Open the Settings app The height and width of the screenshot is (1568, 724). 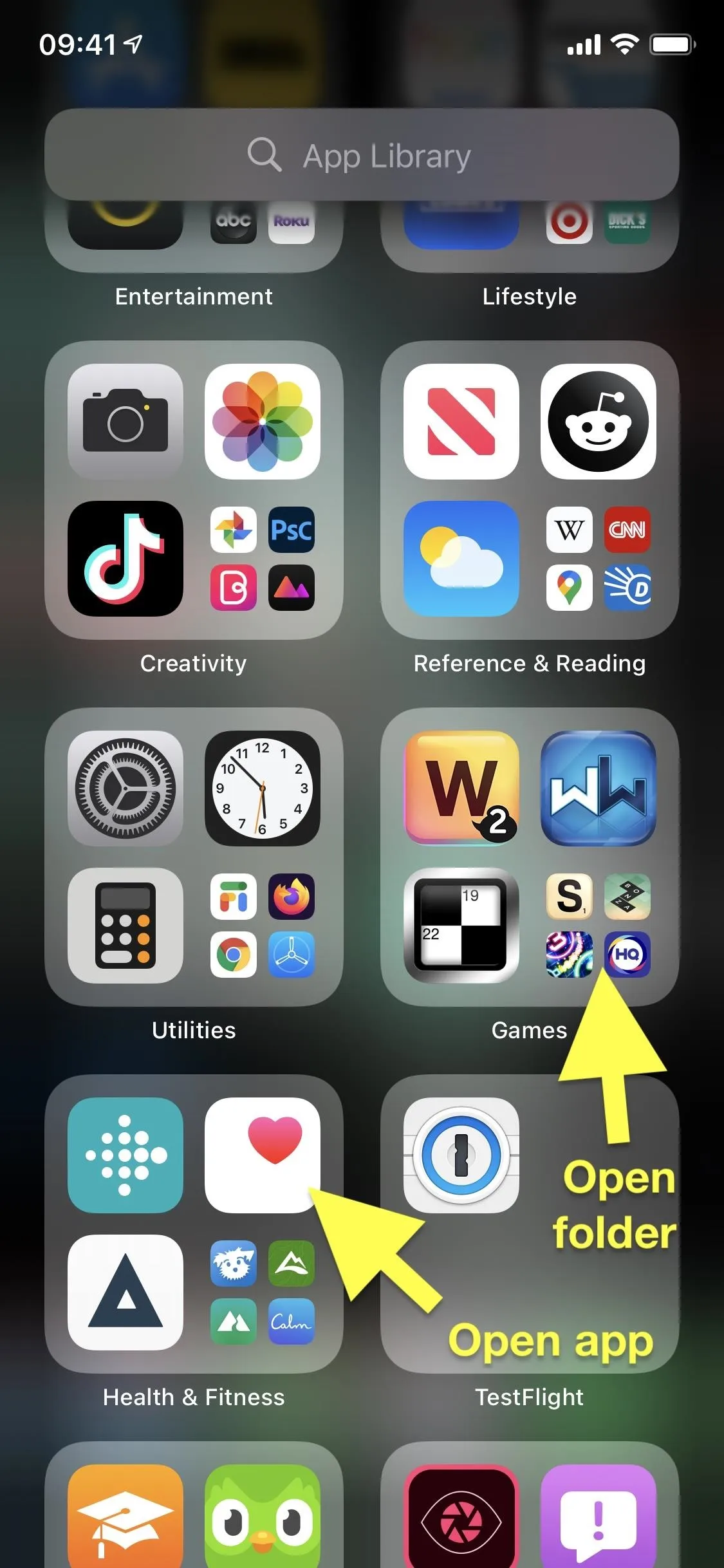[x=125, y=789]
